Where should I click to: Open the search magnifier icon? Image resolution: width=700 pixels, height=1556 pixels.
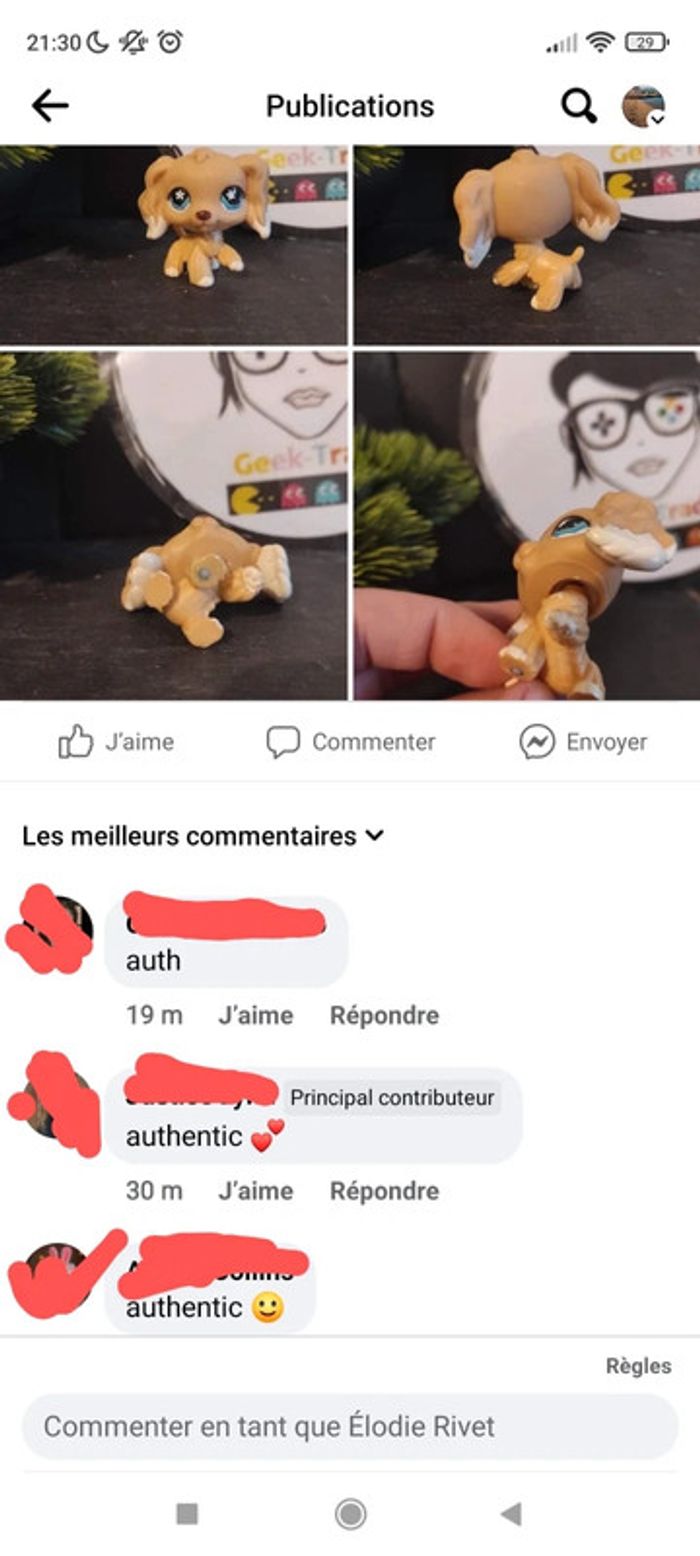[x=578, y=105]
